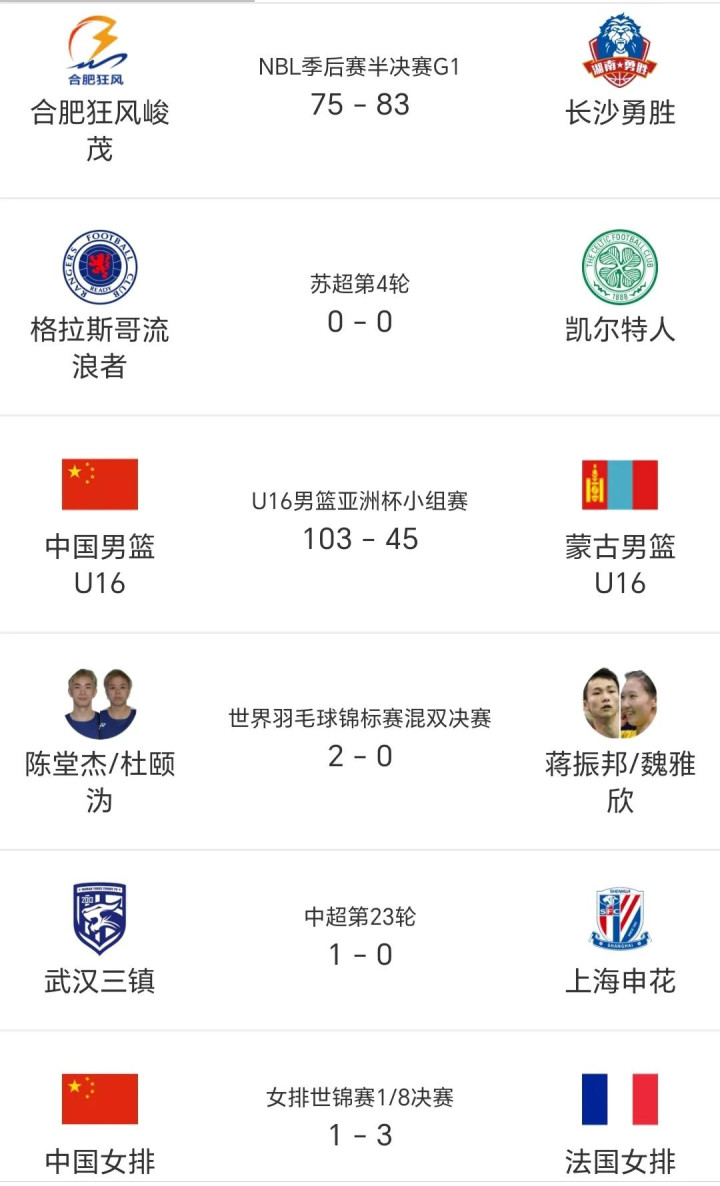Open the 格拉斯哥流浪者 vs 凯尔特人 苏超 match
The image size is (720, 1186).
click(360, 307)
